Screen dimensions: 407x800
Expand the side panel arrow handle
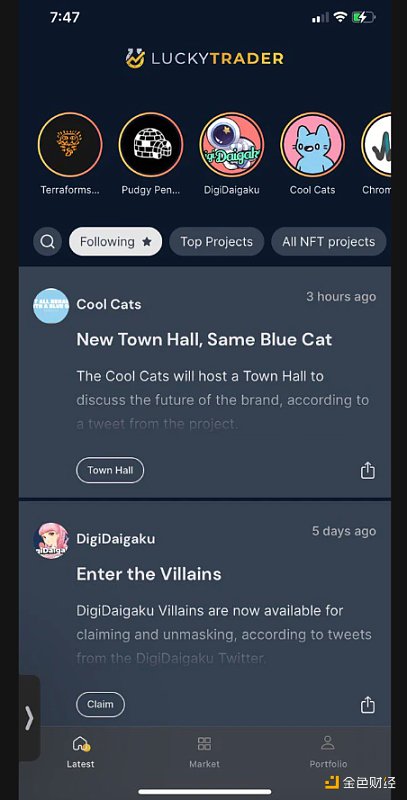point(30,718)
